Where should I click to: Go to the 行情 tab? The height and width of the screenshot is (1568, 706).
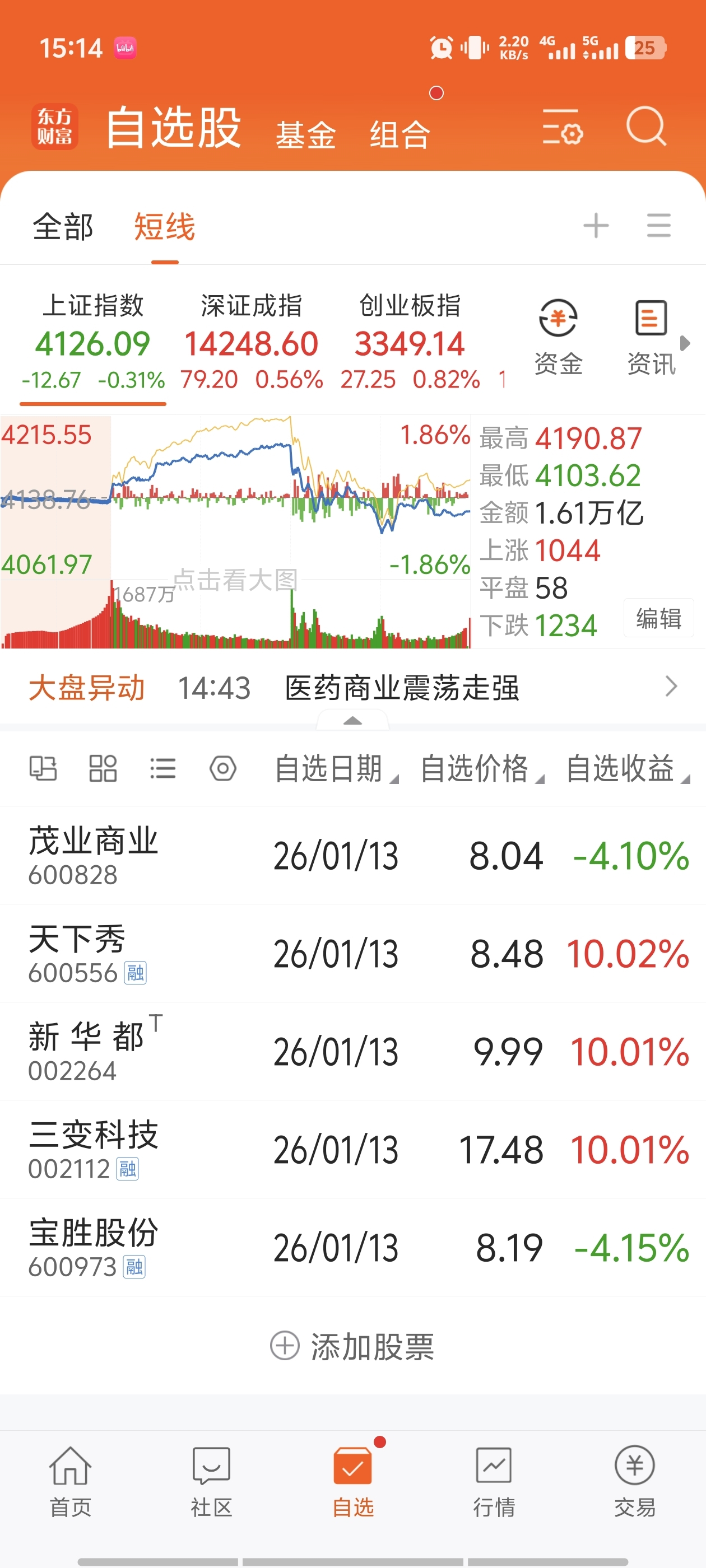494,1482
